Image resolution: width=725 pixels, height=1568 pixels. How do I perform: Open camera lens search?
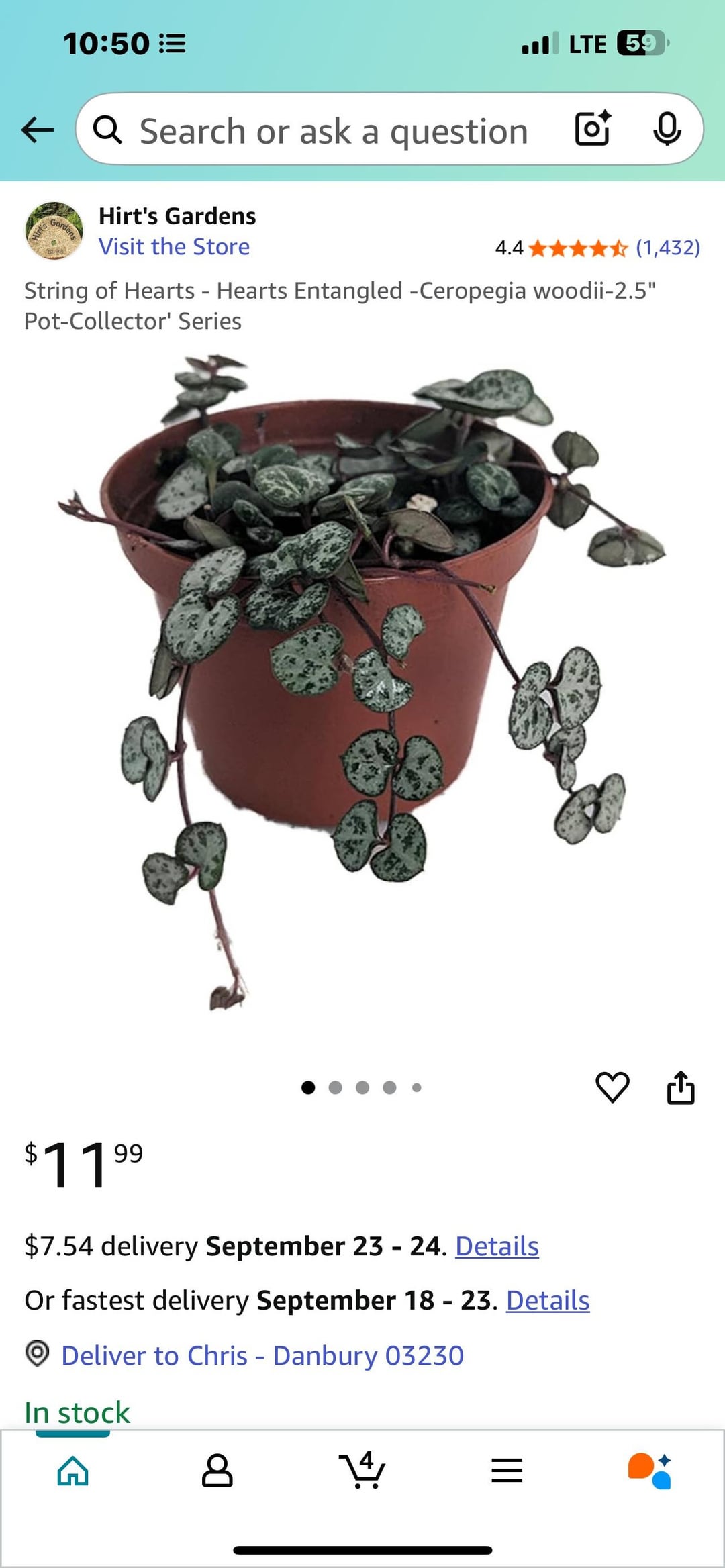coord(593,129)
